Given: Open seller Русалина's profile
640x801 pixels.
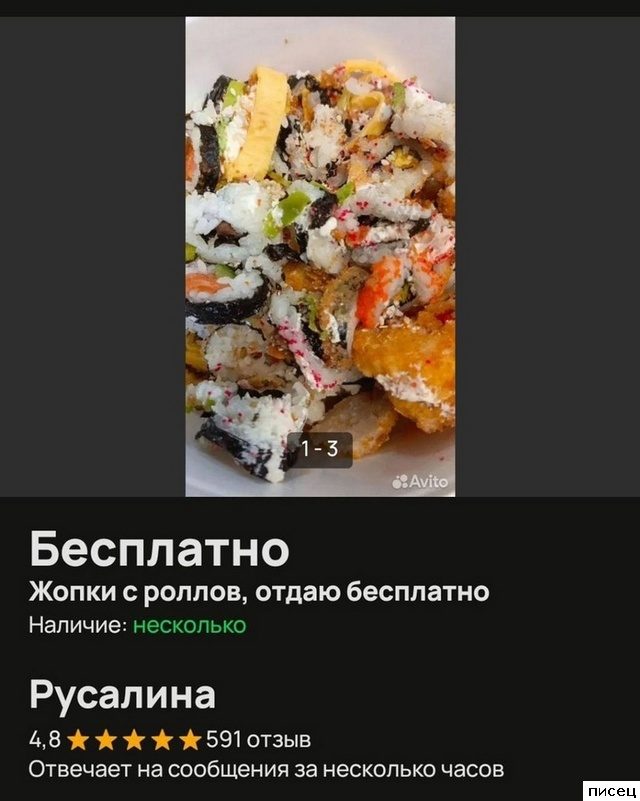Looking at the screenshot, I should pyautogui.click(x=122, y=693).
